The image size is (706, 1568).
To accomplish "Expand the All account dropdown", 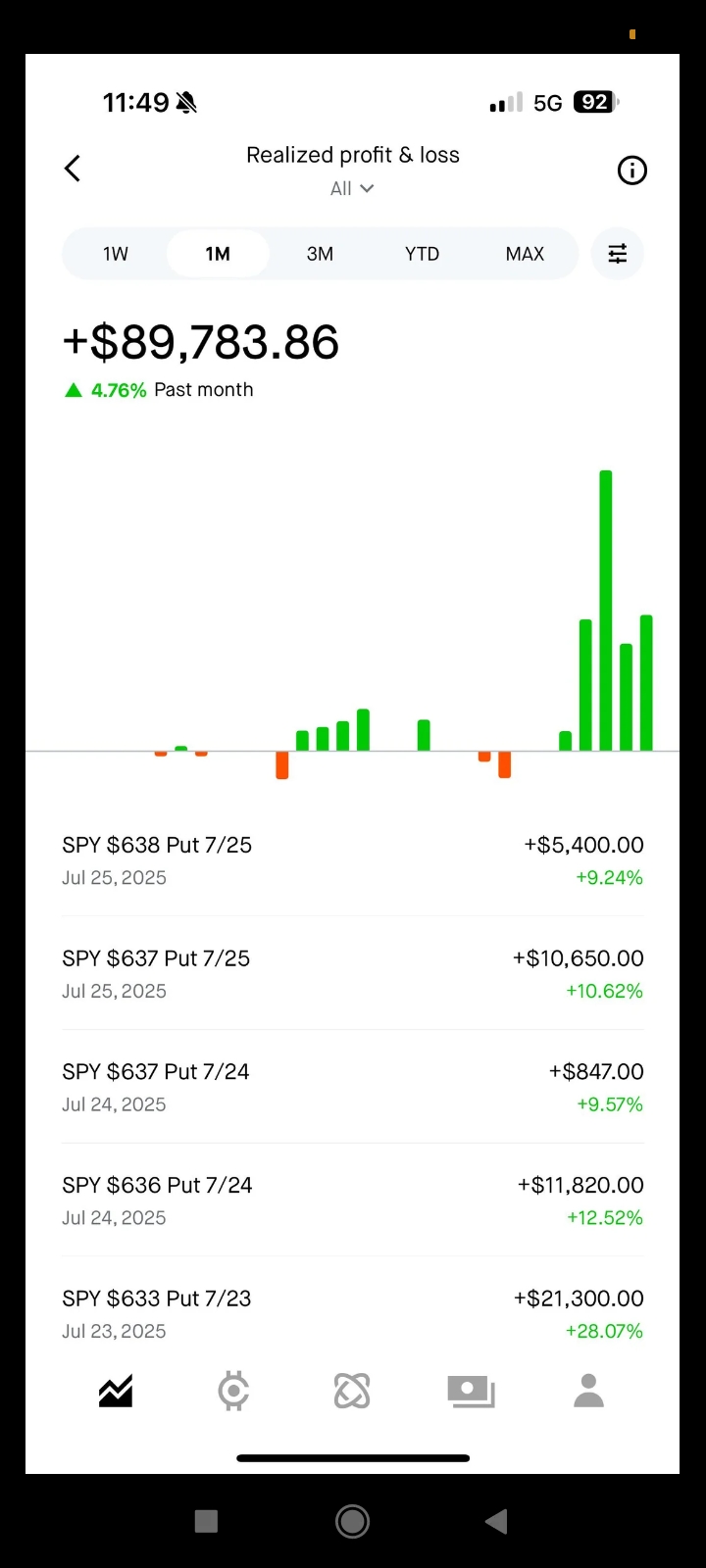I will point(352,188).
